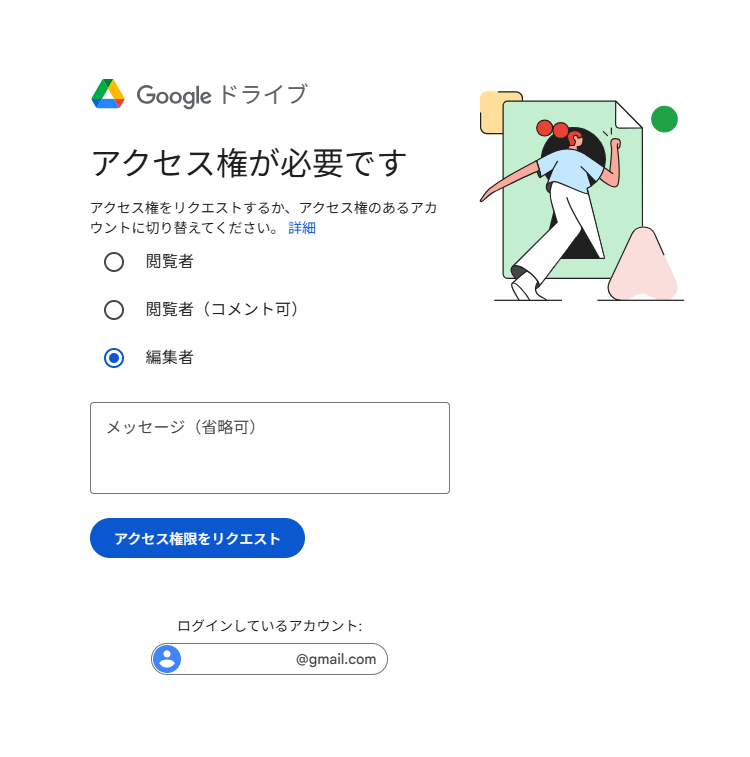The width and height of the screenshot is (750, 757).
Task: Tap the logged-in gmail.com account chip
Action: [x=269, y=659]
